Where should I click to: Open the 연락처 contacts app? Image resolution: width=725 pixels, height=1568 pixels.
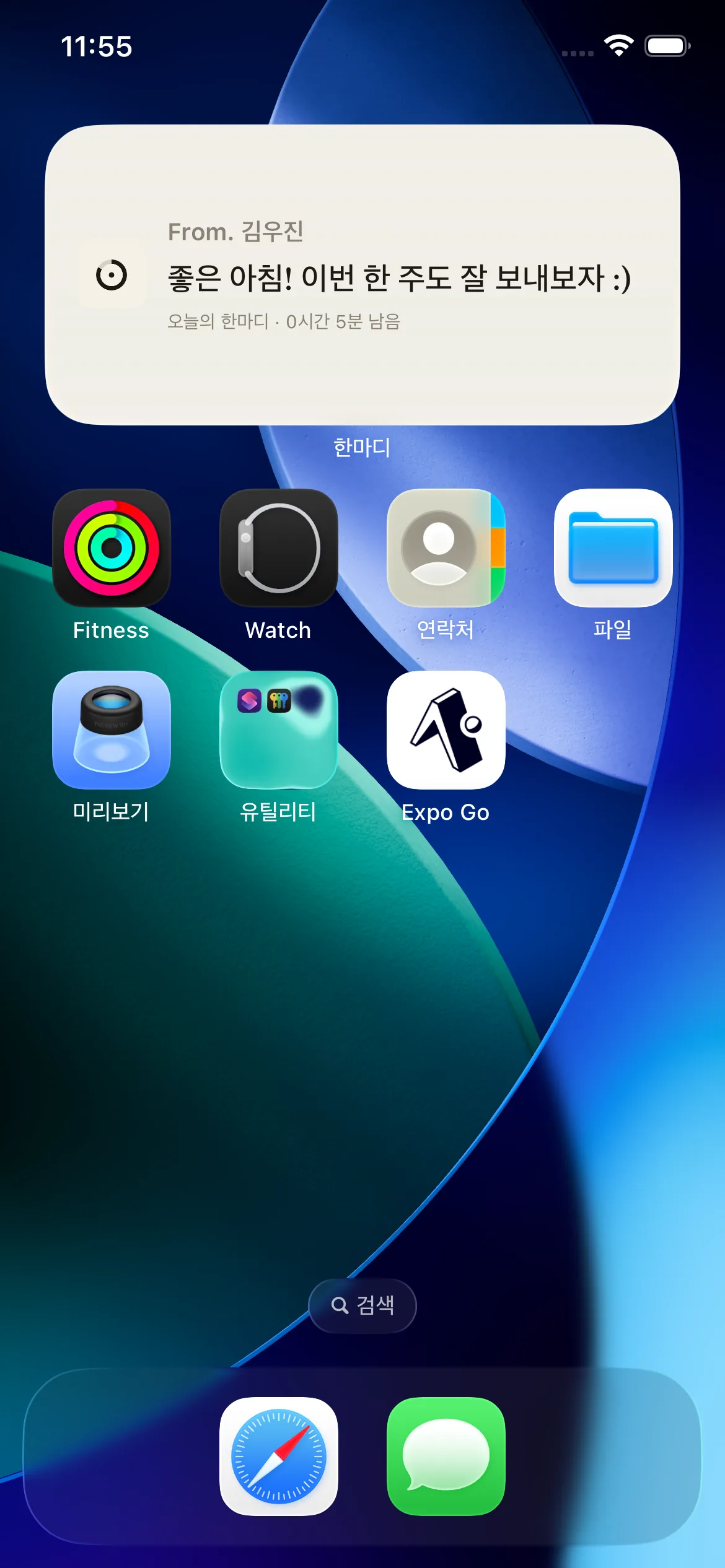pyautogui.click(x=446, y=548)
